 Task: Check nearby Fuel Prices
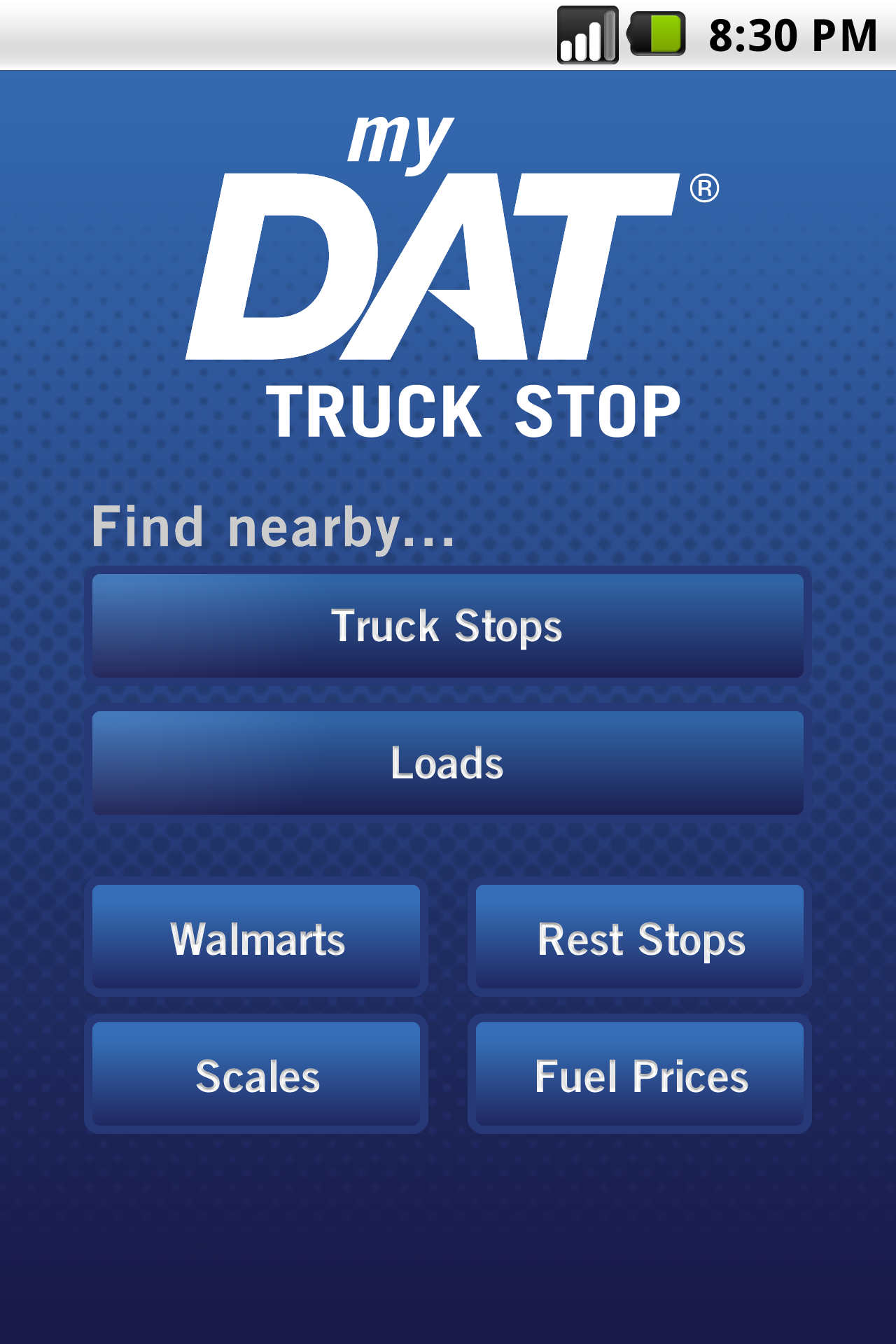(x=640, y=1074)
